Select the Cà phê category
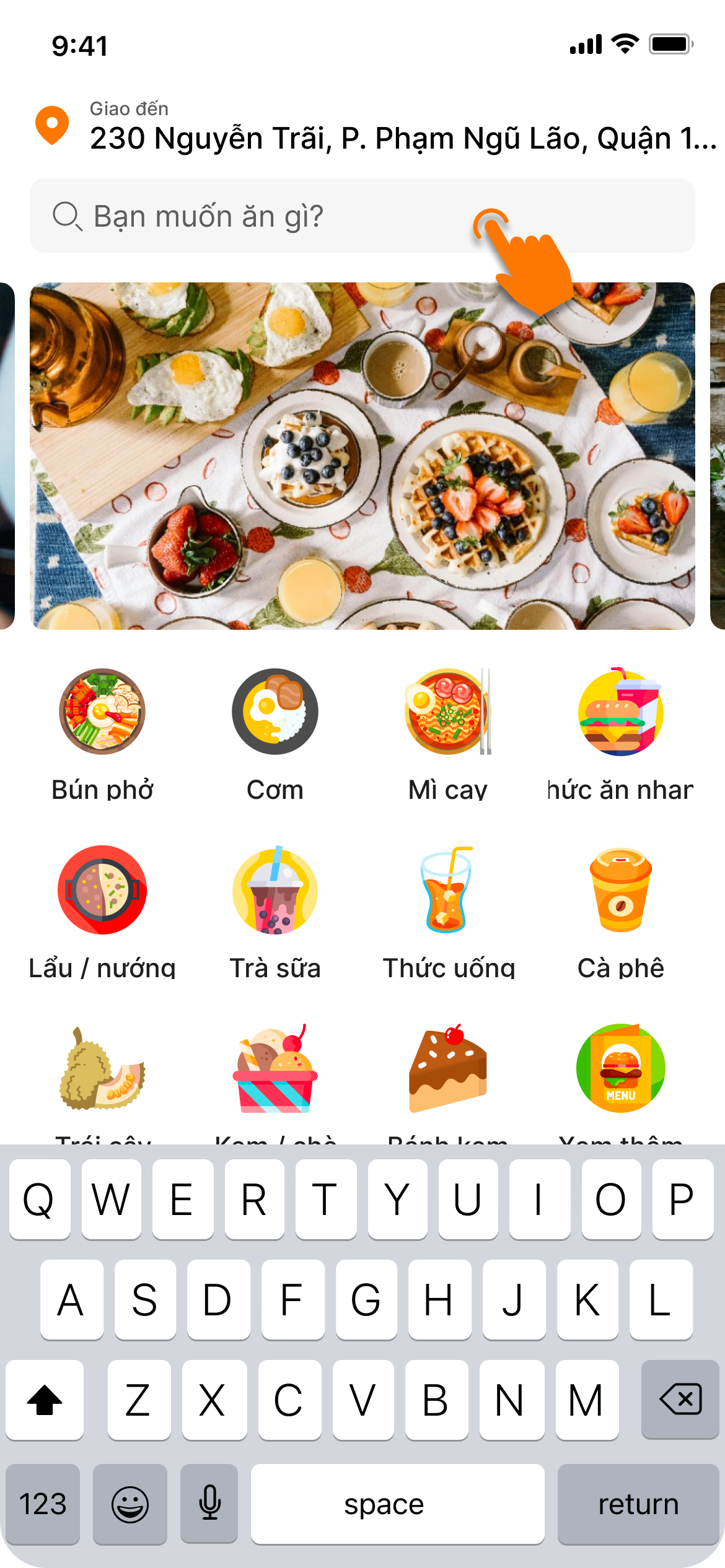The height and width of the screenshot is (1568, 725). (x=620, y=890)
